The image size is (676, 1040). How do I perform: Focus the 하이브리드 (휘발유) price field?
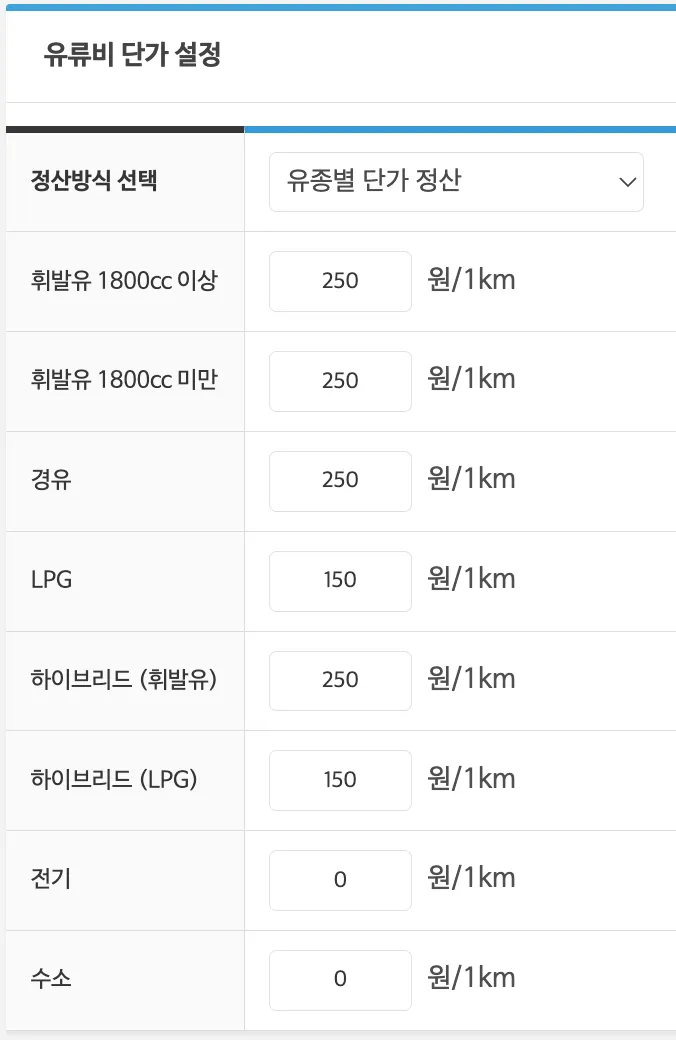click(x=340, y=680)
